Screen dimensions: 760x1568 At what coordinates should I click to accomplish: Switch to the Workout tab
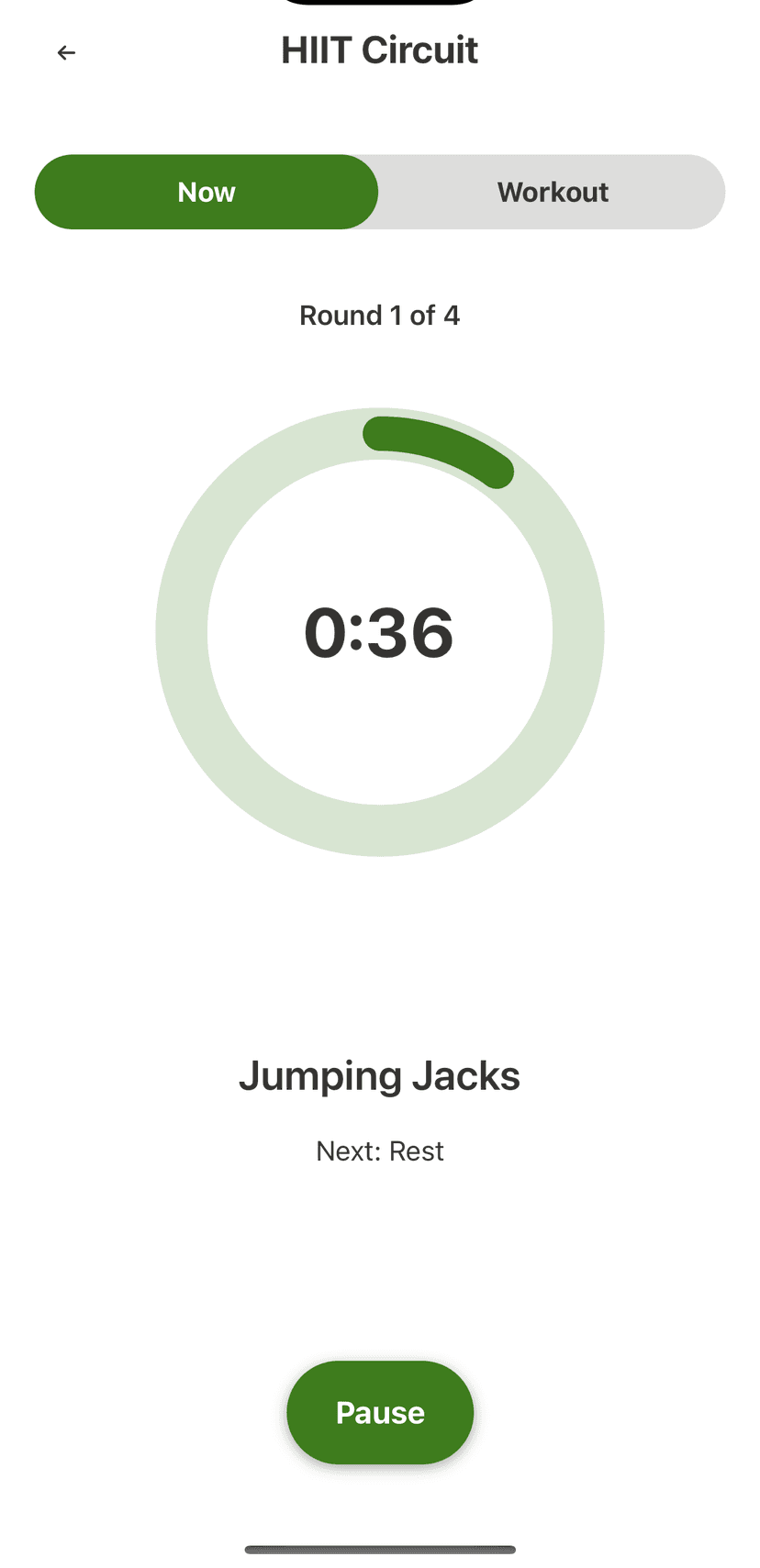coord(553,192)
